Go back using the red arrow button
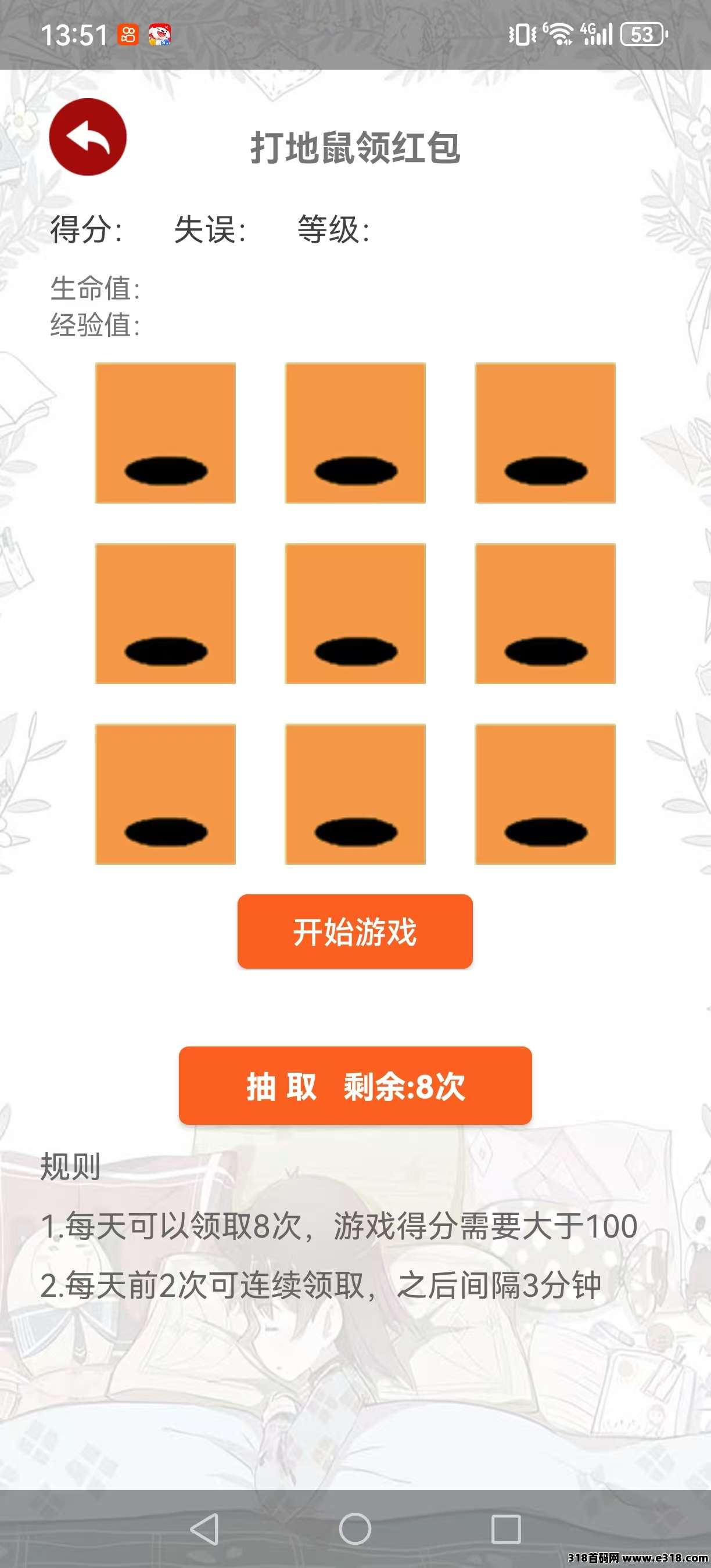The height and width of the screenshot is (1568, 711). pos(88,137)
